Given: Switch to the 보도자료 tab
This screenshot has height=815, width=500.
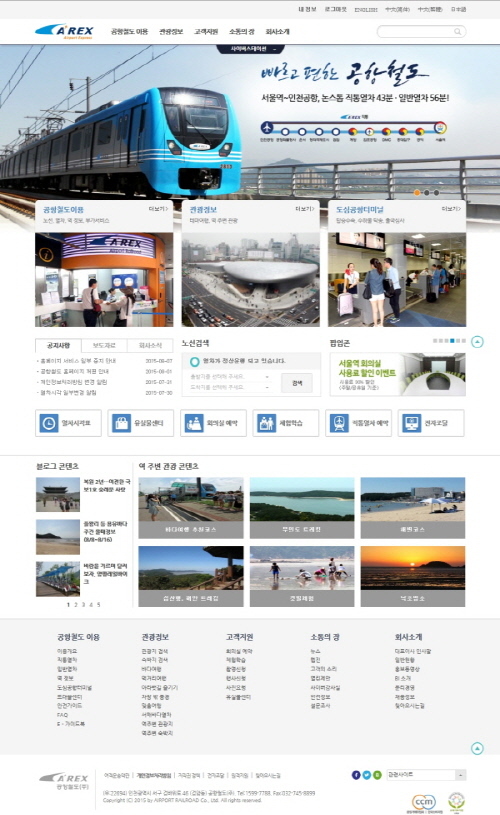Looking at the screenshot, I should tap(104, 345).
